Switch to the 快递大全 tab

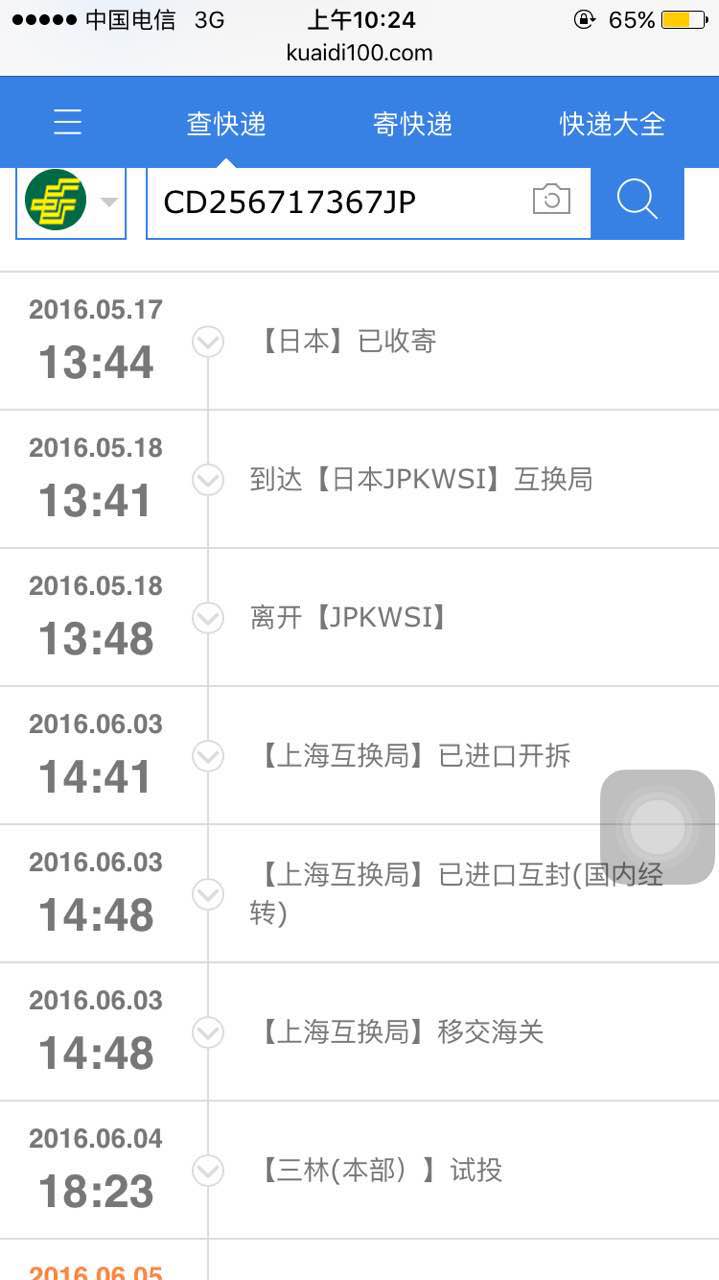point(612,124)
